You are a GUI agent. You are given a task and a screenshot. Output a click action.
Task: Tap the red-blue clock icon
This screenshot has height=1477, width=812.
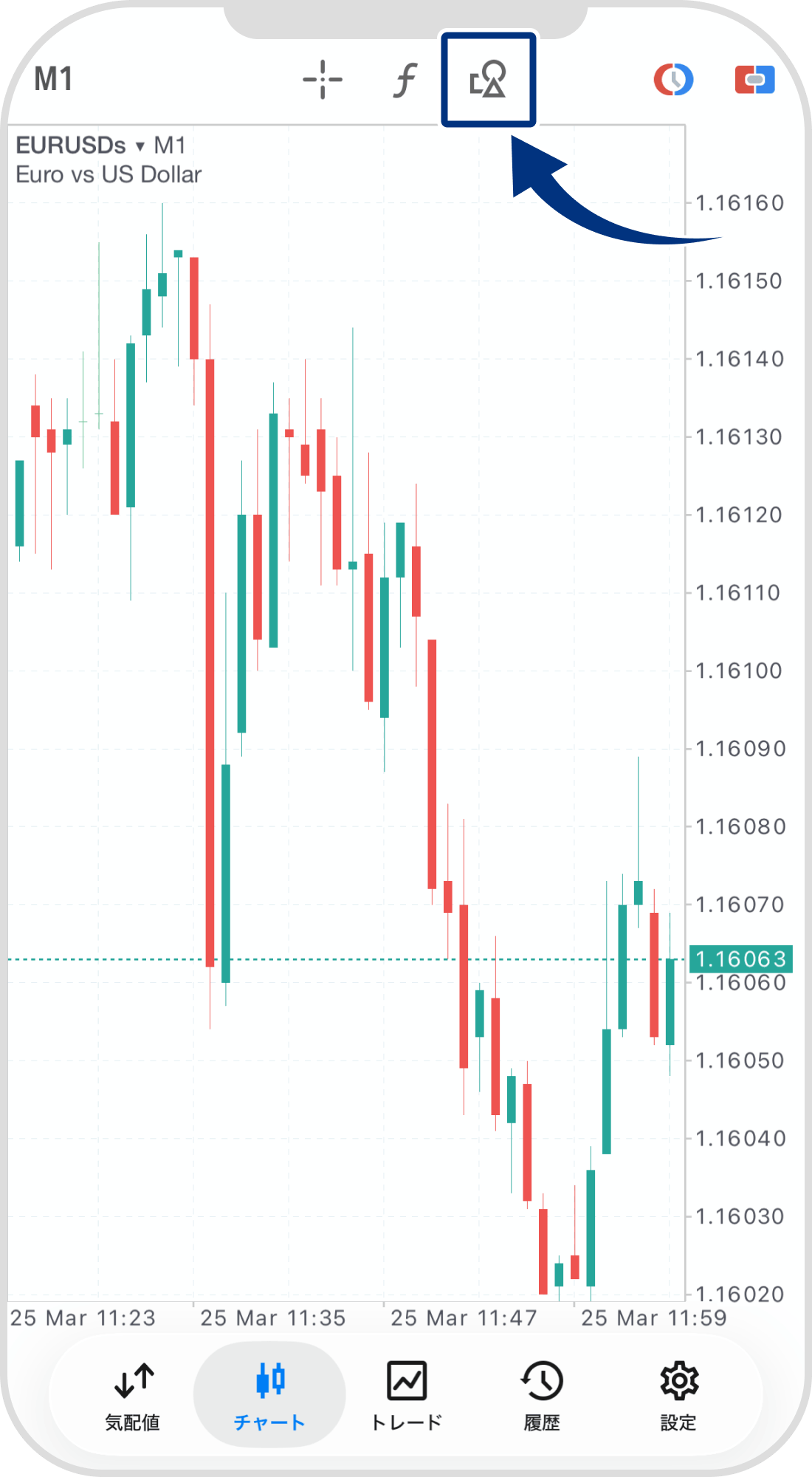coord(673,80)
